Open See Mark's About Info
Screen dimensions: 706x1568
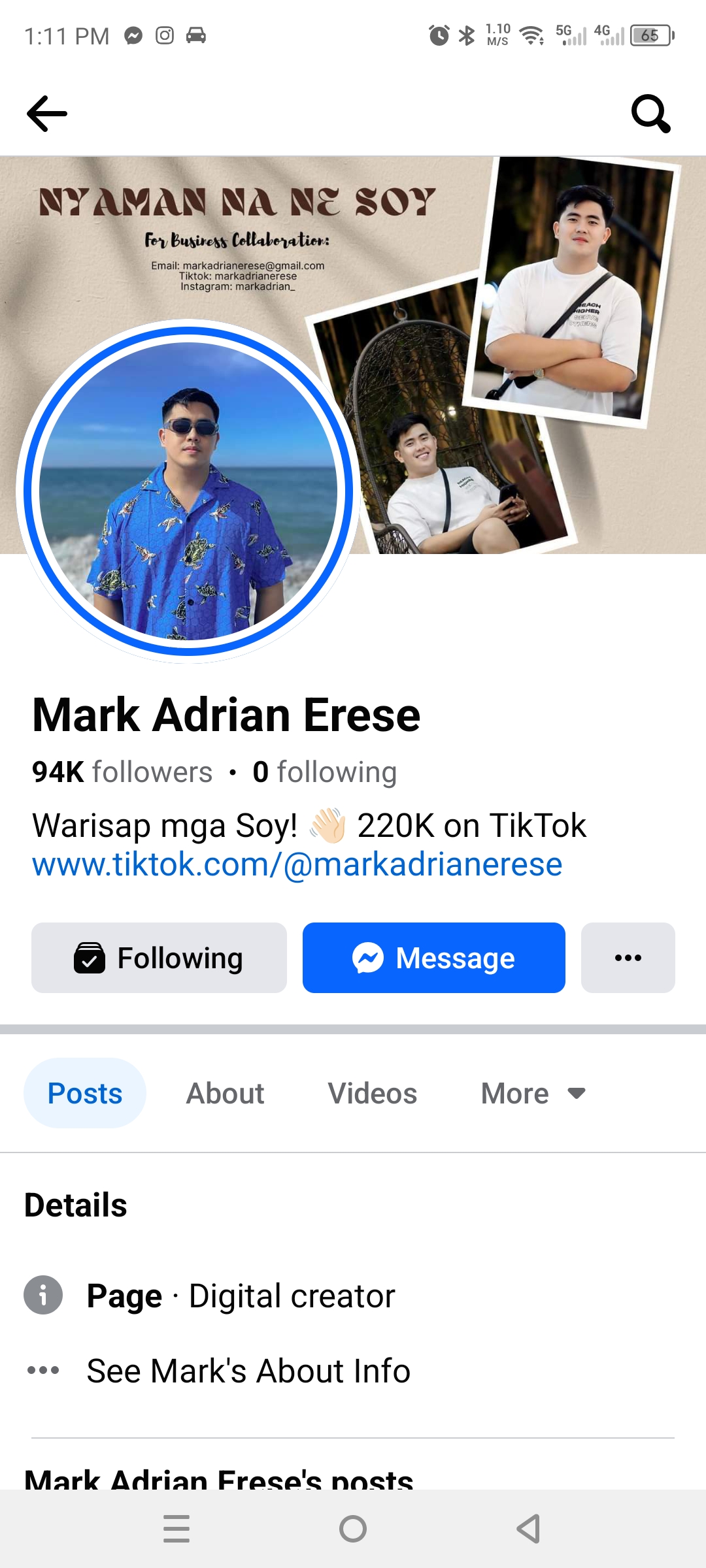[x=248, y=1371]
